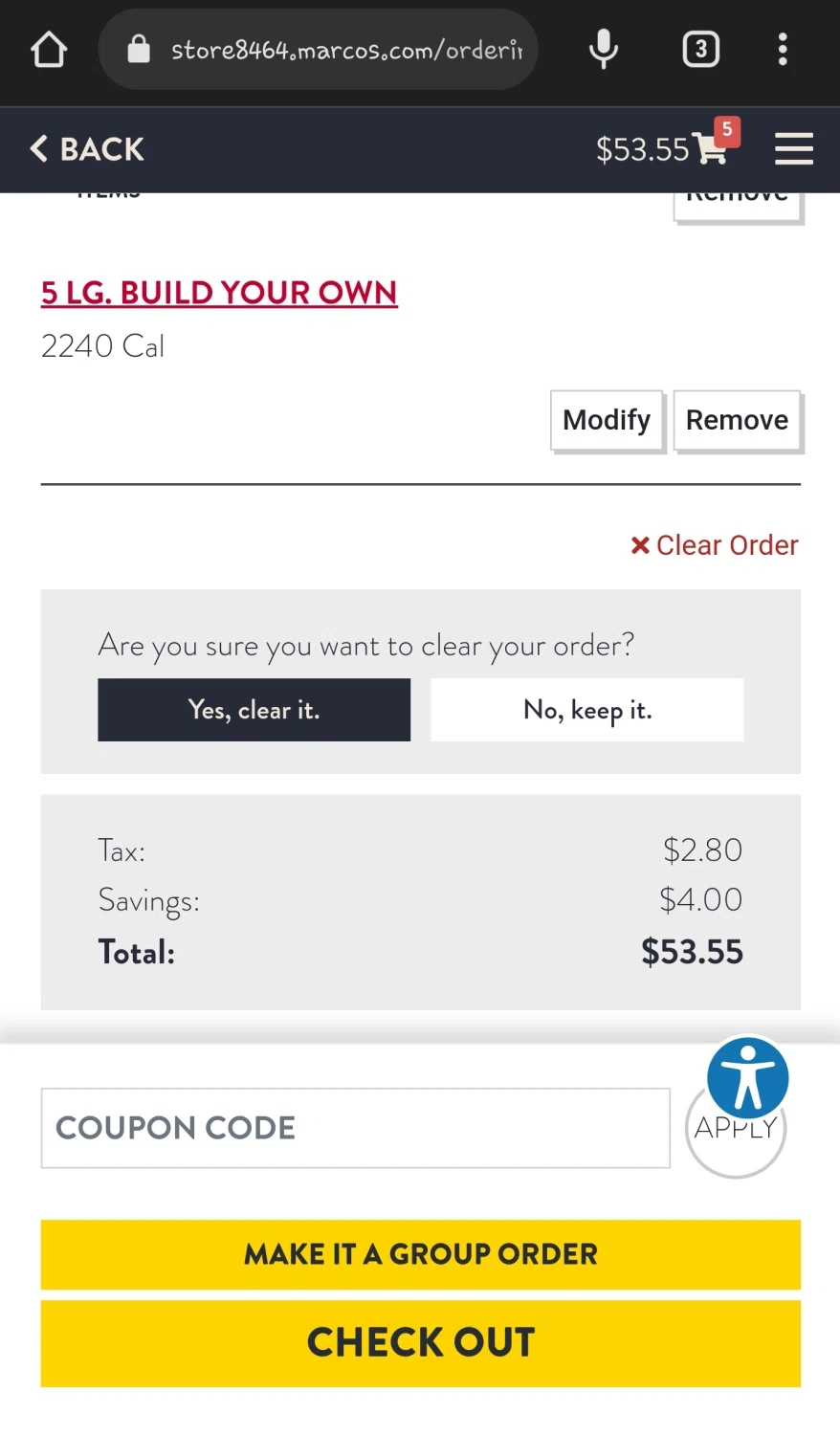
Task: Confirm with Yes, clear it.
Action: tap(254, 710)
